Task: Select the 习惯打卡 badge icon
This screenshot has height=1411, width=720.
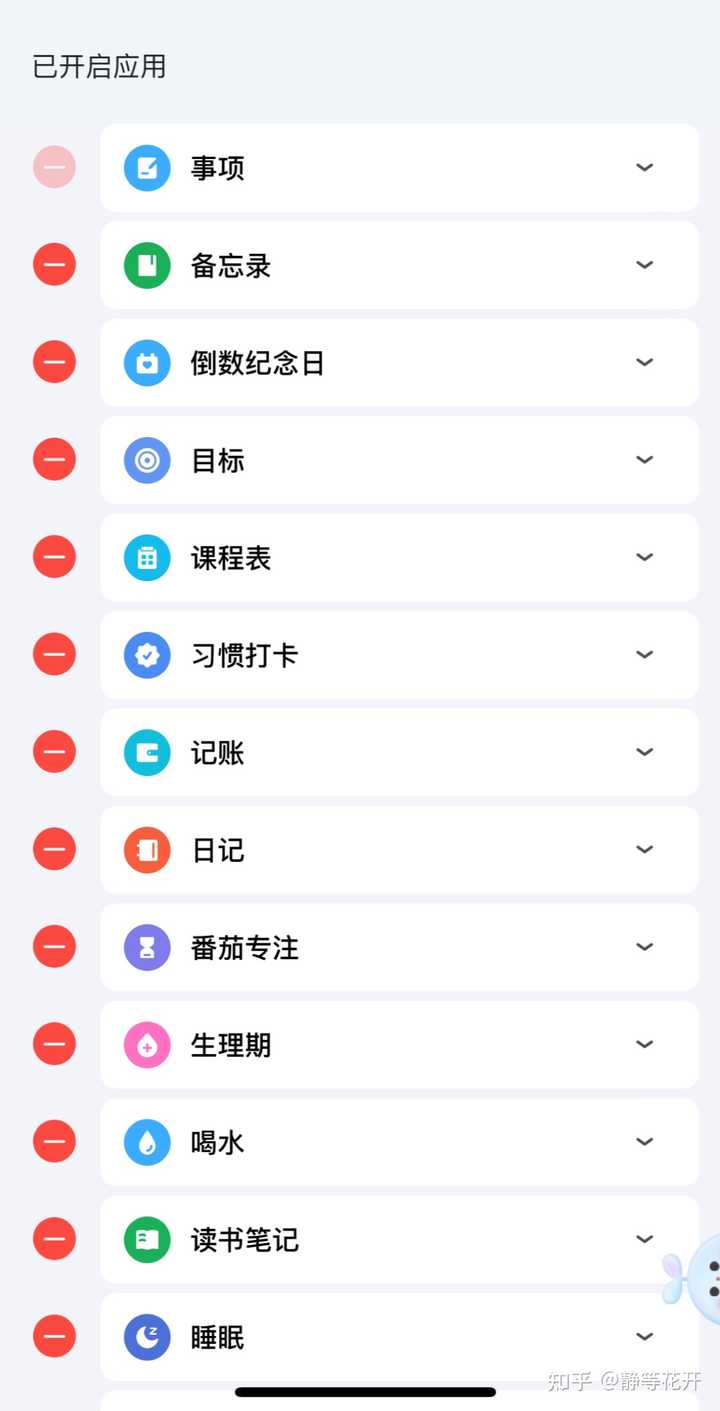Action: tap(147, 654)
